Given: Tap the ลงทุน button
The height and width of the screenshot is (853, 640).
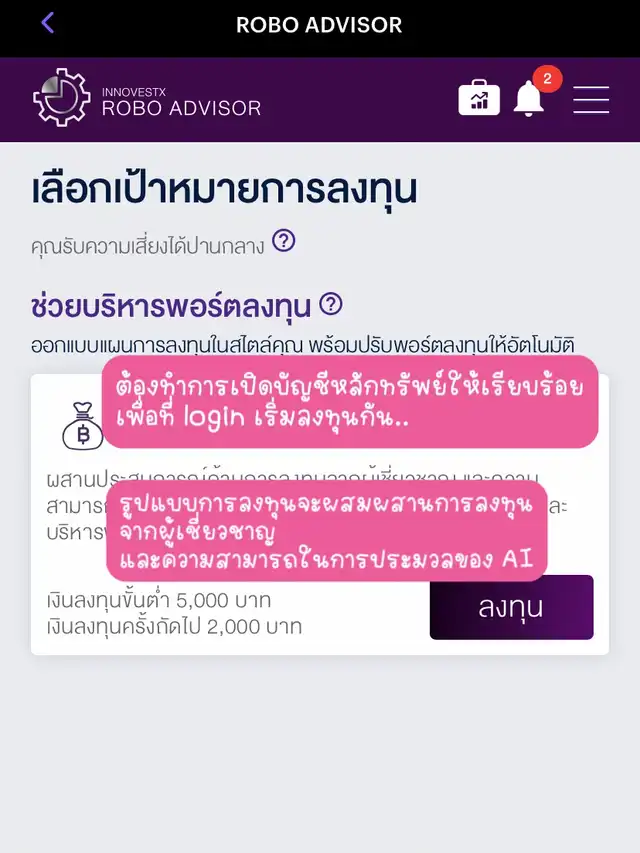Looking at the screenshot, I should [x=511, y=607].
